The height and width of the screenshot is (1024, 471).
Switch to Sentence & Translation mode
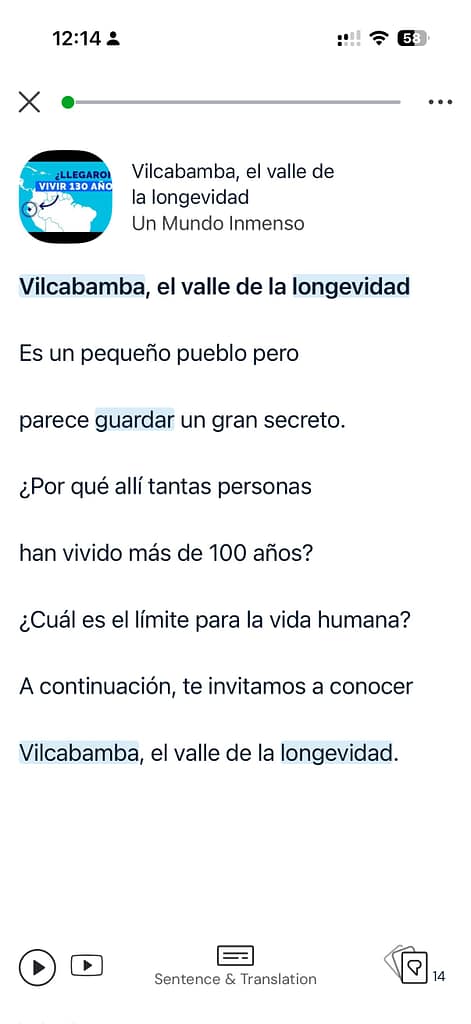[235, 966]
